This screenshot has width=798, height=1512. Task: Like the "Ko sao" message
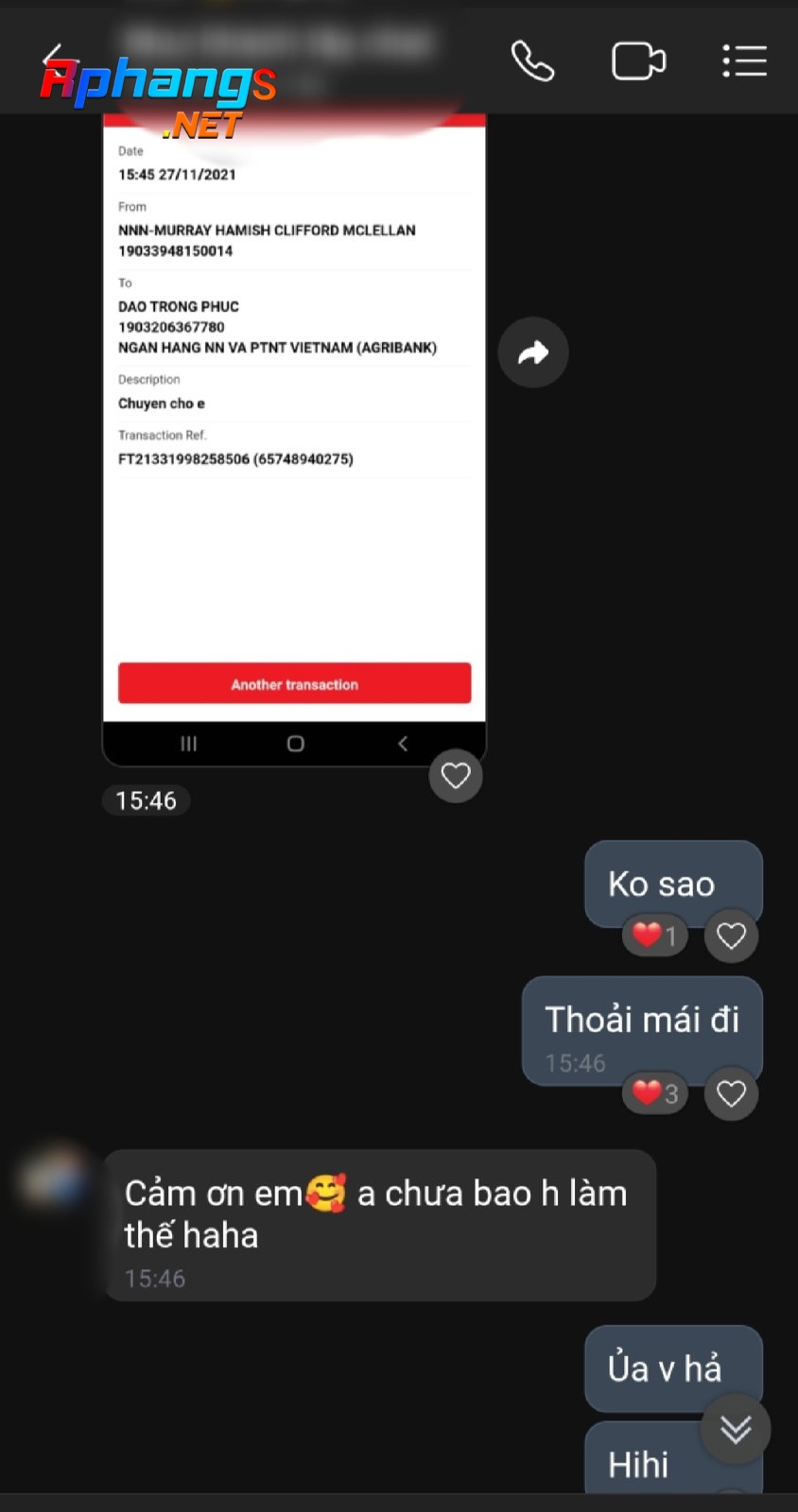pos(731,936)
